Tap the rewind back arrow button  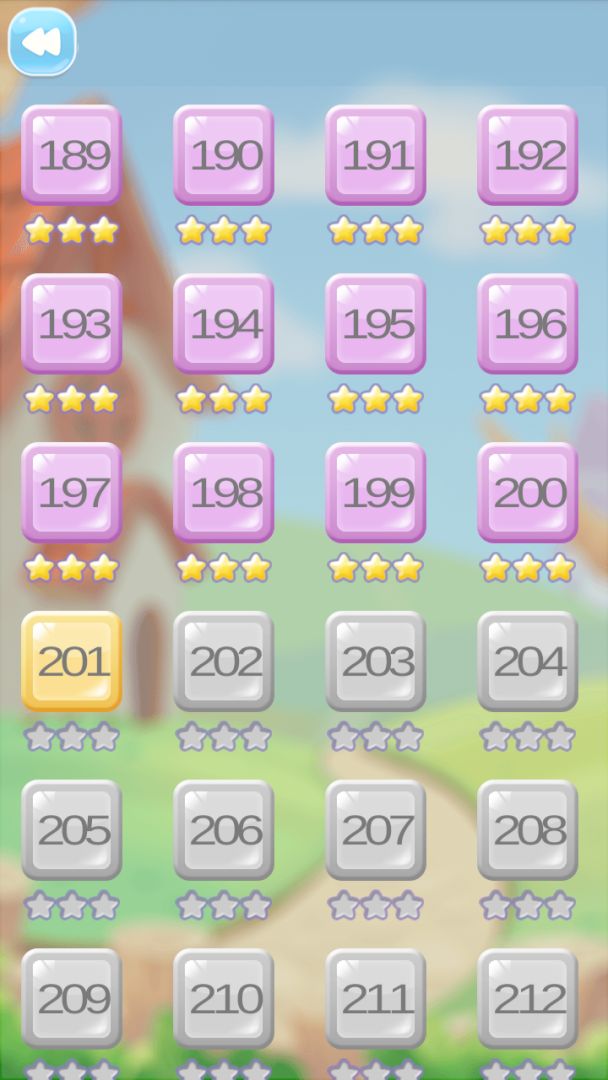42,42
